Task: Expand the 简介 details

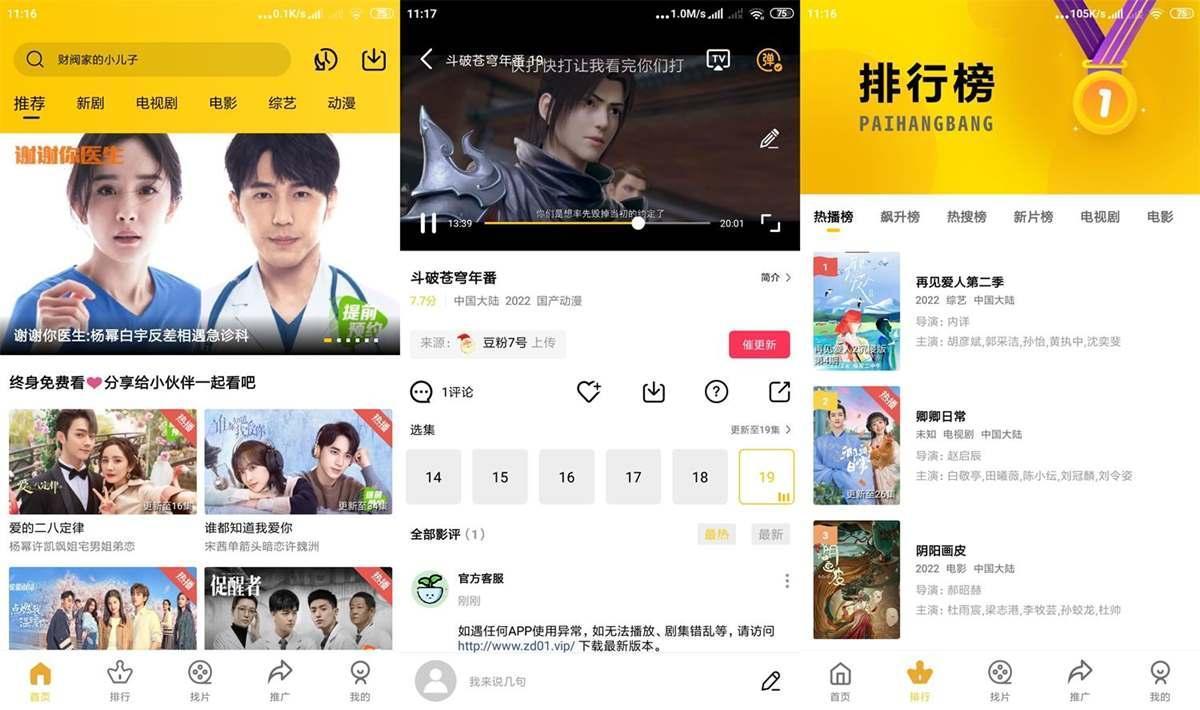Action: pyautogui.click(x=775, y=277)
